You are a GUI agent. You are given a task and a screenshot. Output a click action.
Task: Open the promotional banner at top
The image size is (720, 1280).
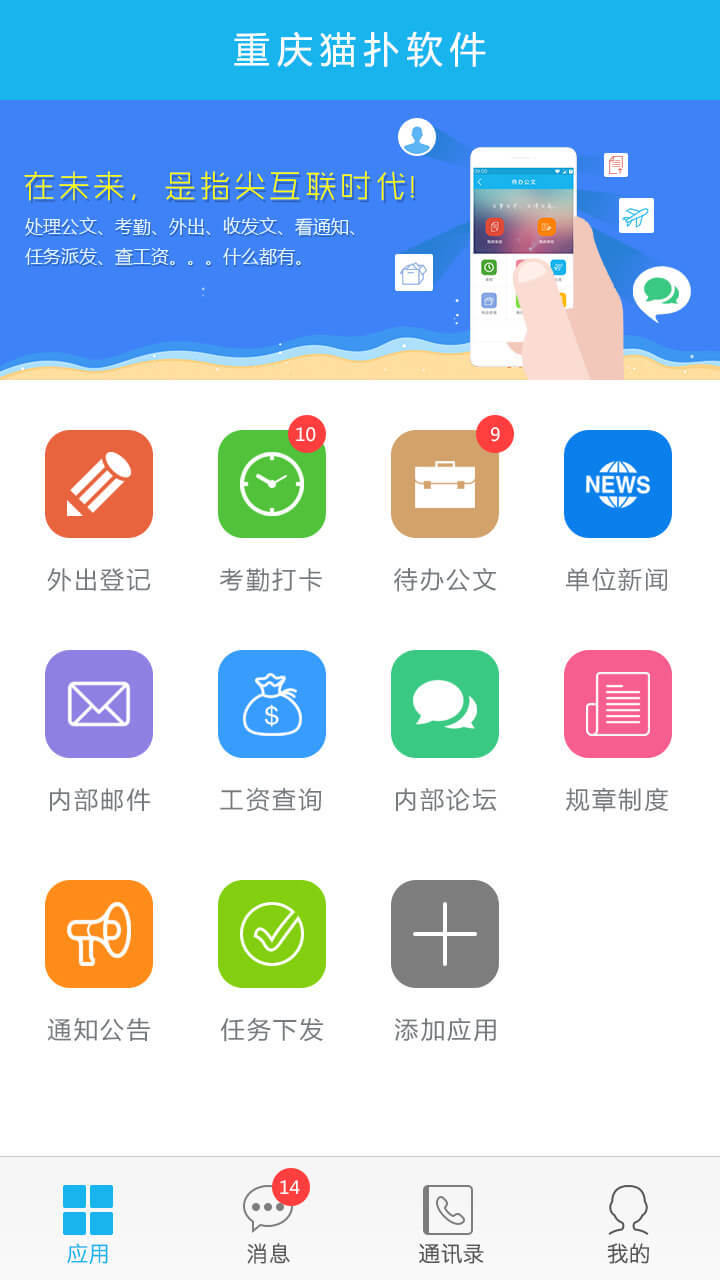[x=360, y=240]
